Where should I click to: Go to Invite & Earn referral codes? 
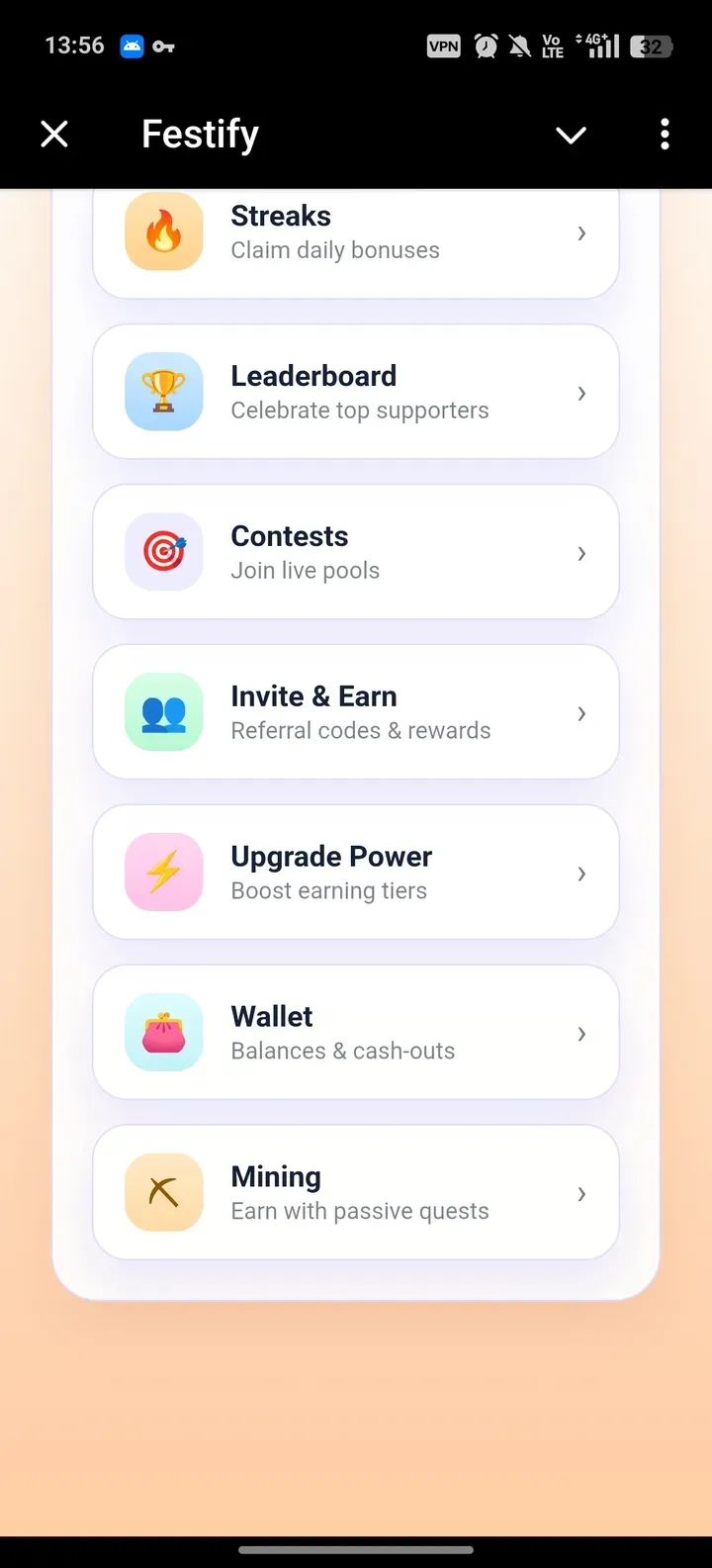click(356, 712)
